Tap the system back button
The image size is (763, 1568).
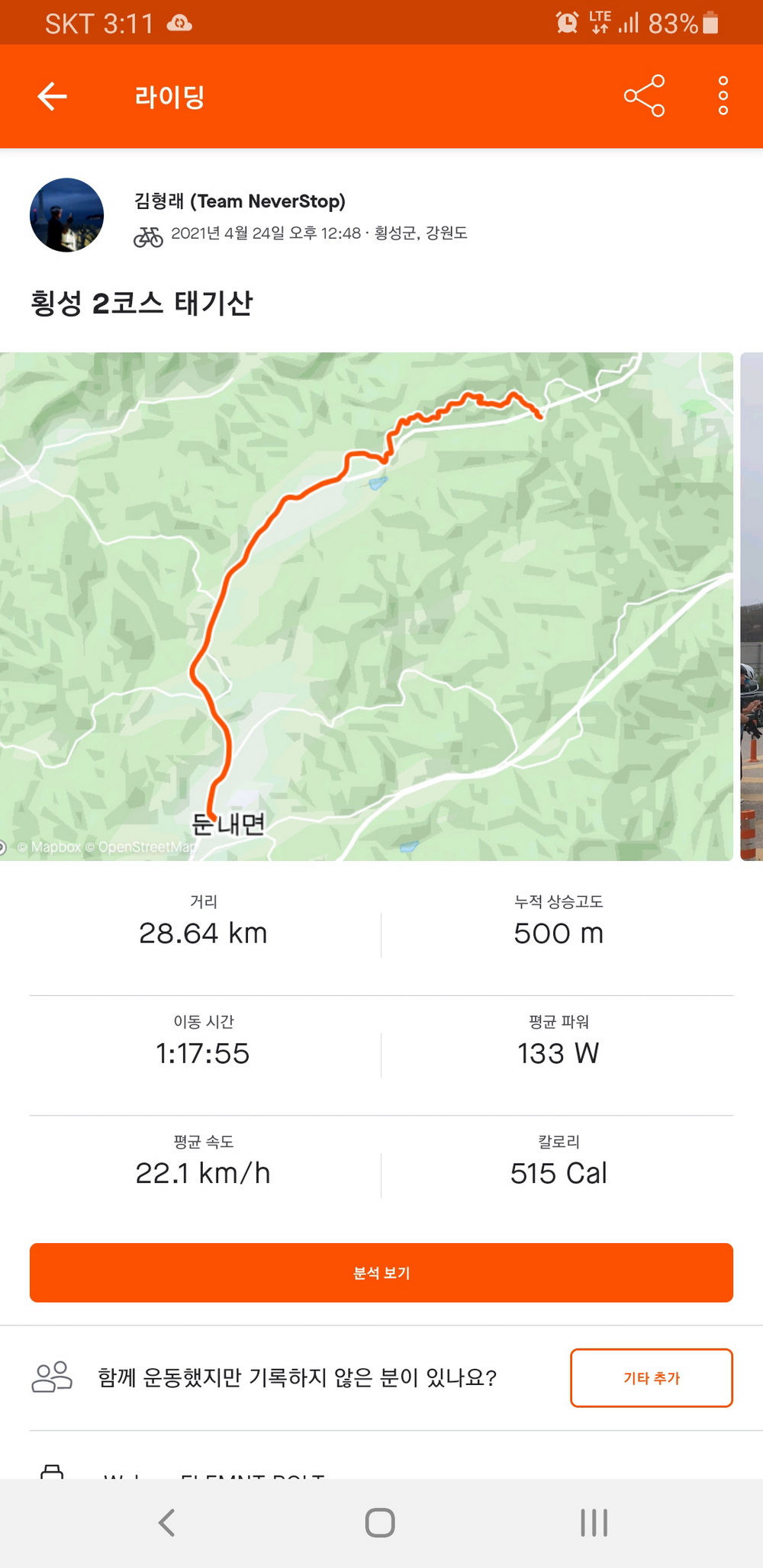167,1523
